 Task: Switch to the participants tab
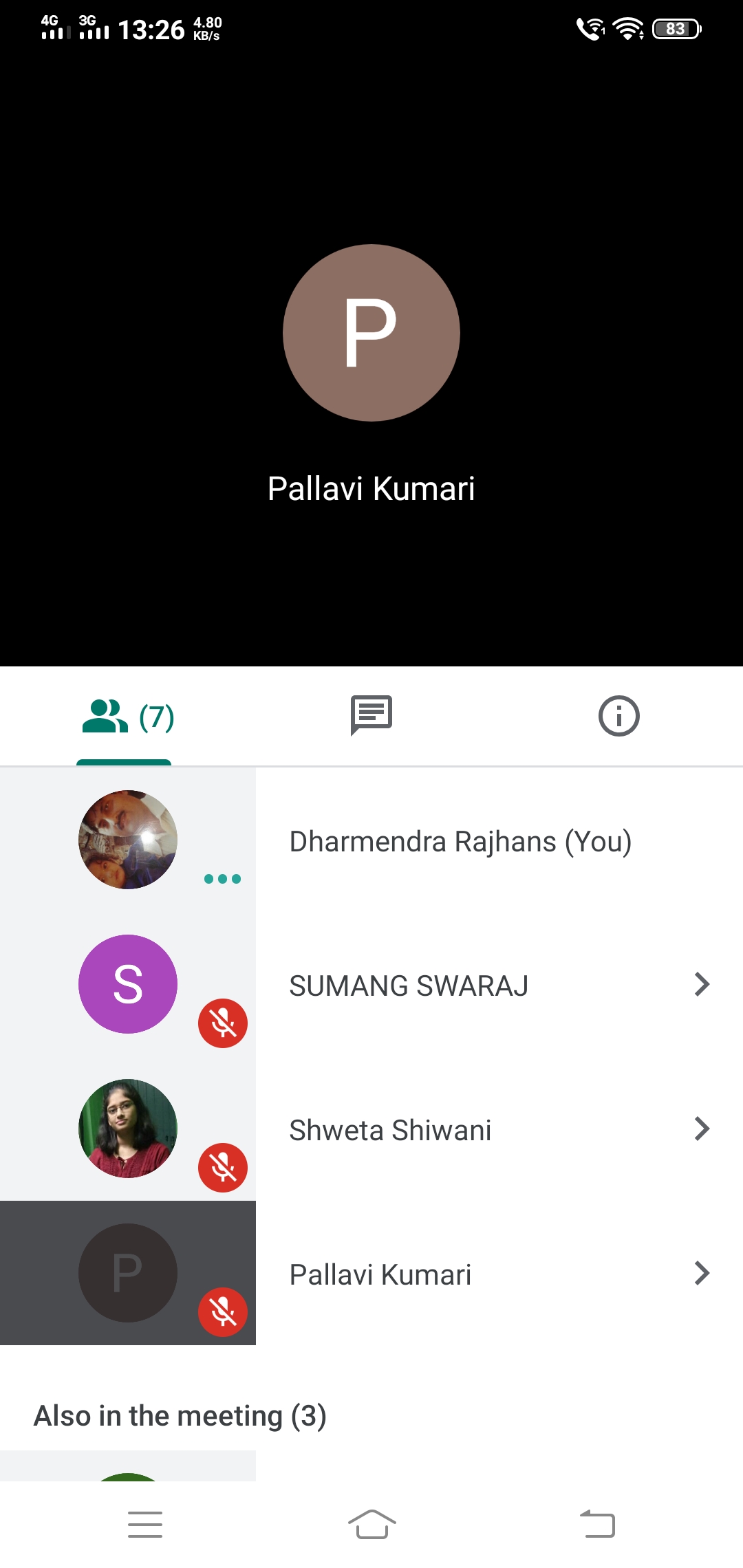click(x=127, y=717)
